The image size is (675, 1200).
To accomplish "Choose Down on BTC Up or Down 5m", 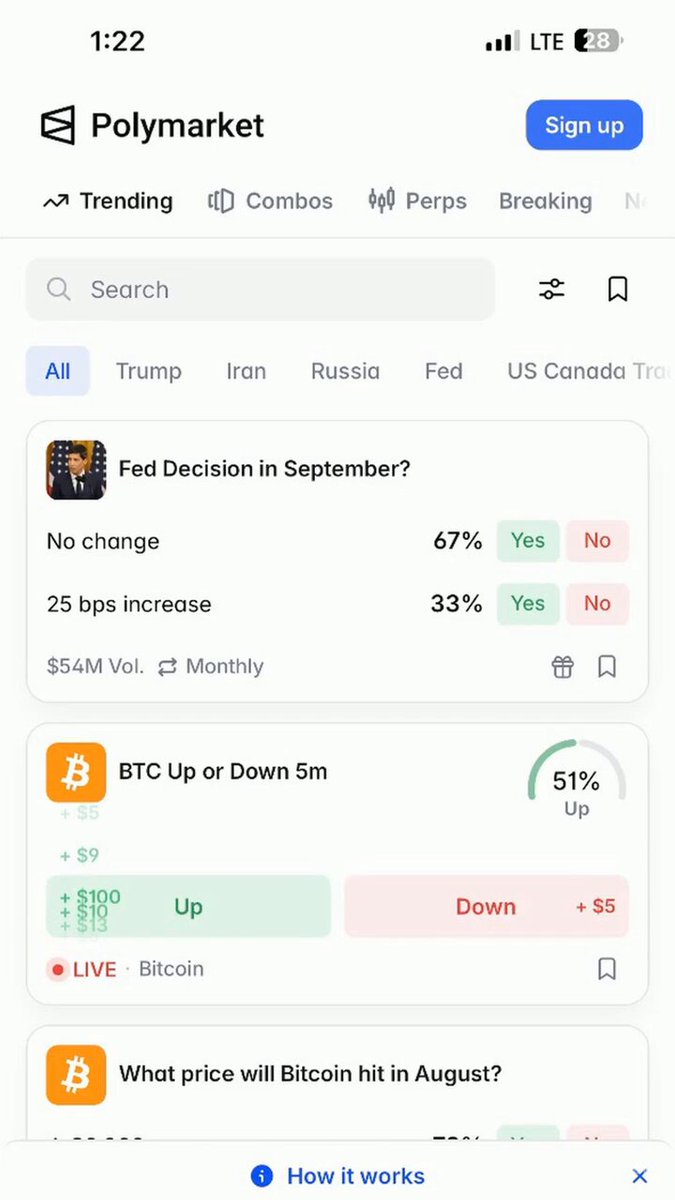I will [486, 907].
